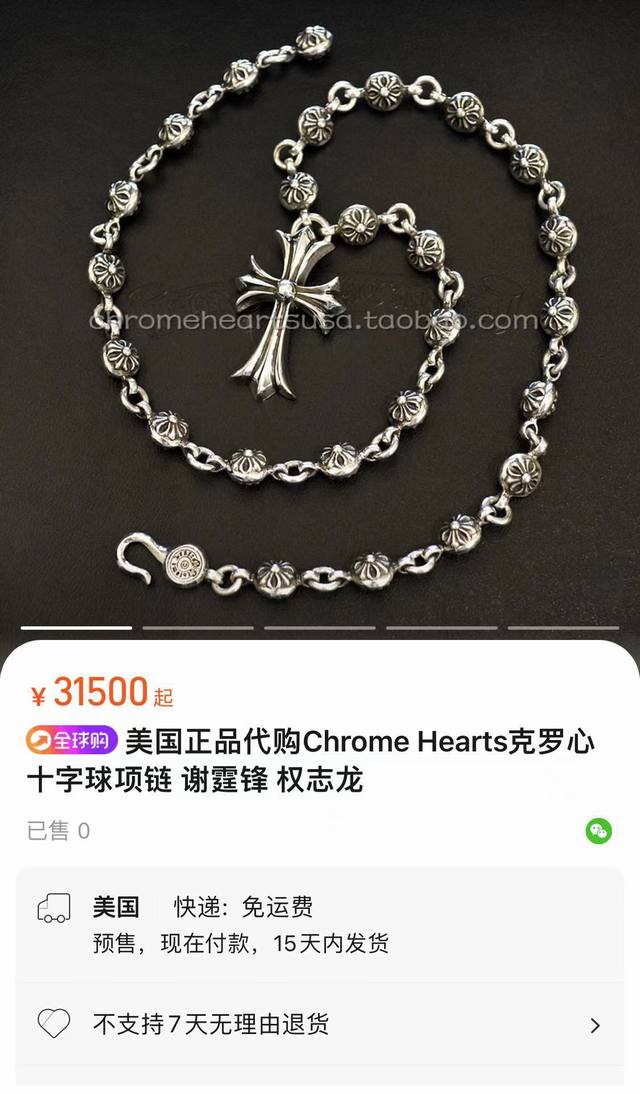View the necklace product photo fullscreen
Screen dimensions: 640x1094
point(320,310)
